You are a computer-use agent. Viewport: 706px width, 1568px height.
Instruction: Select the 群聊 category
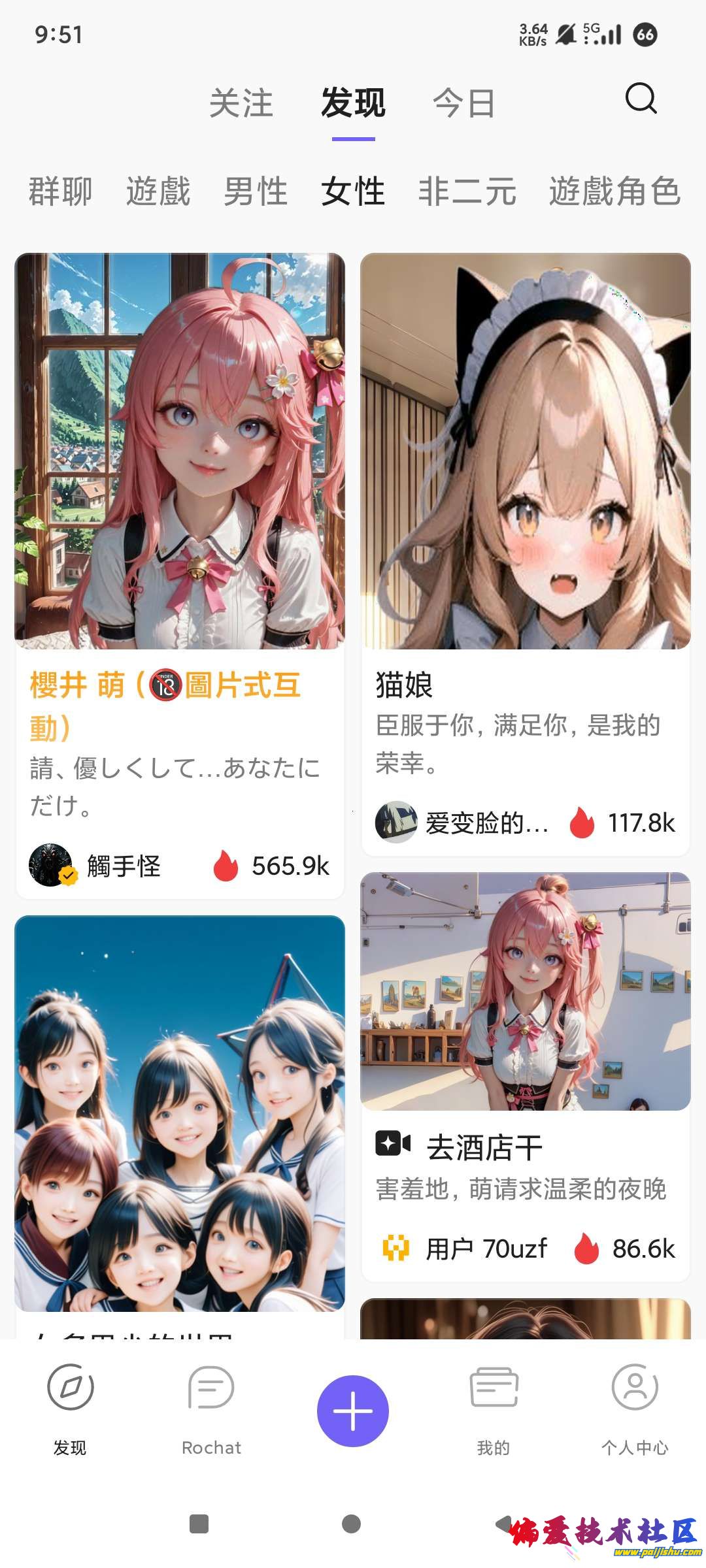click(60, 191)
